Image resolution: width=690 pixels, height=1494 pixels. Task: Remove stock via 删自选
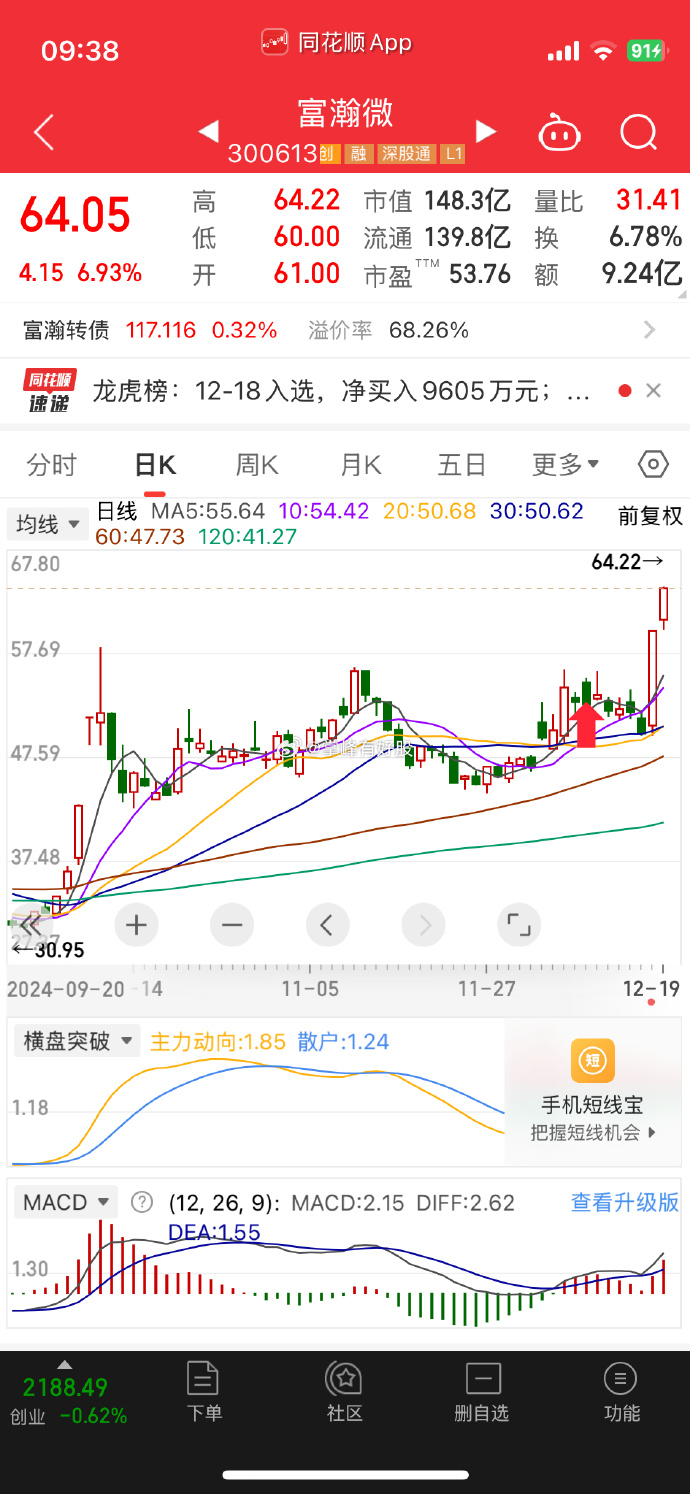482,1391
